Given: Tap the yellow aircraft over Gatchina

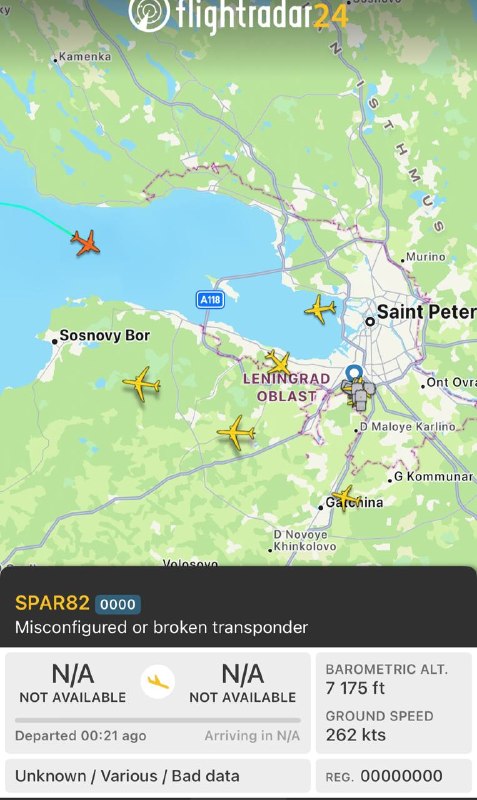Looking at the screenshot, I should tap(345, 497).
